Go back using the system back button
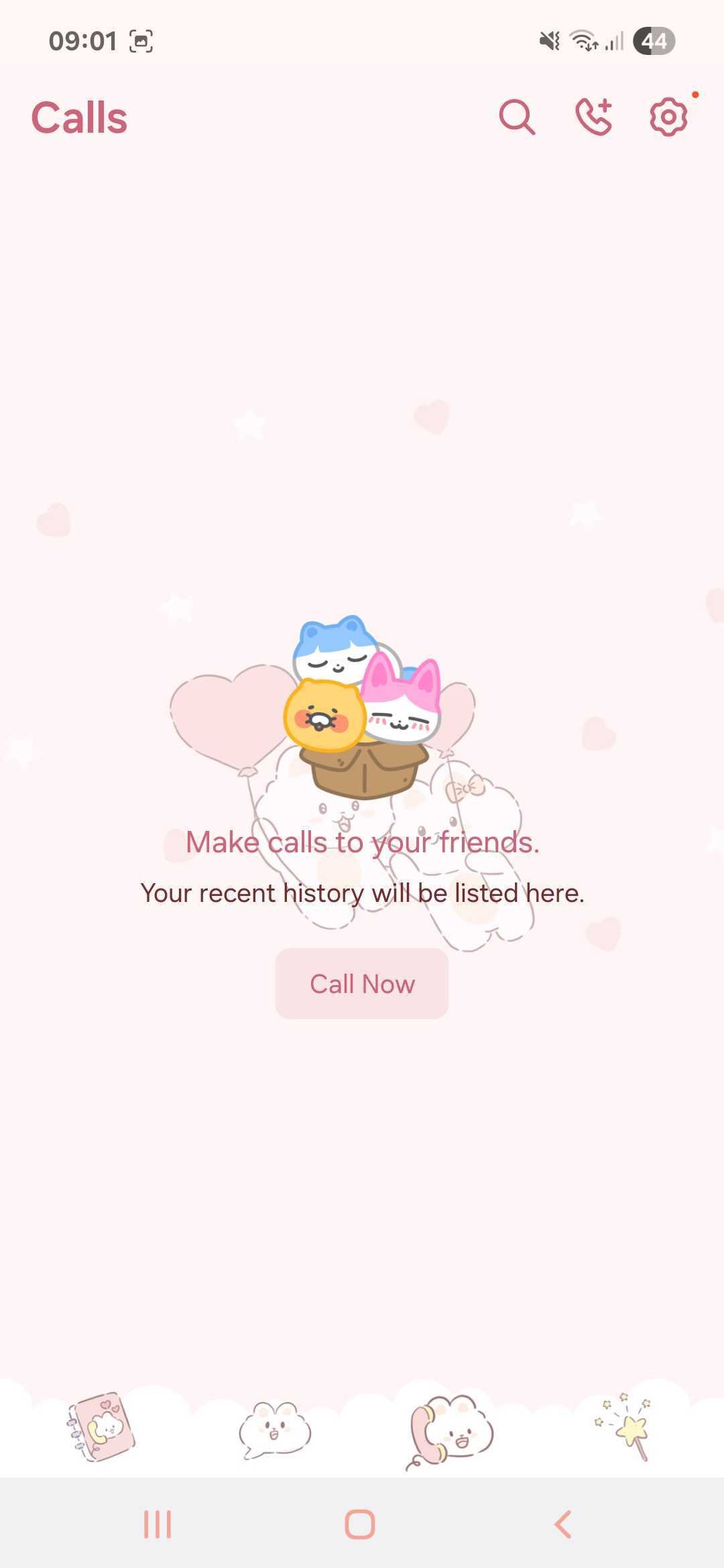 [563, 1524]
